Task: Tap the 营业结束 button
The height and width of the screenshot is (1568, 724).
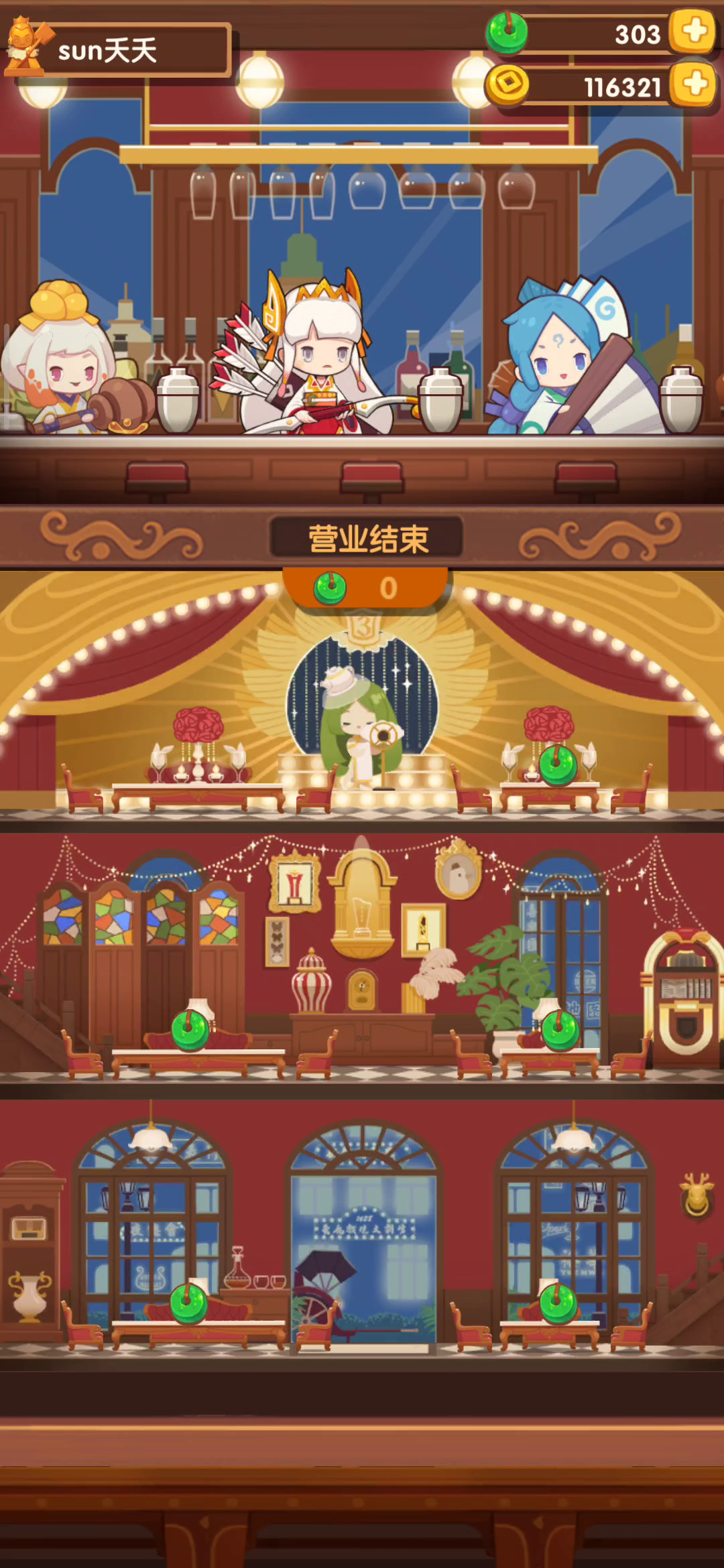Action: 367,538
